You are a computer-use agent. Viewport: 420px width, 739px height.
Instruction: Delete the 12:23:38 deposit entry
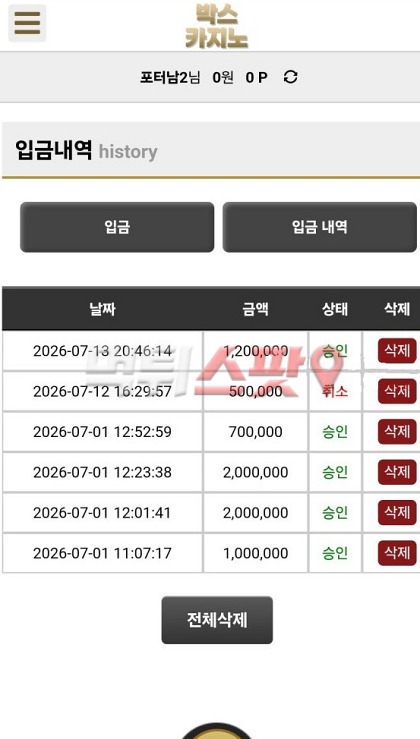pos(397,472)
